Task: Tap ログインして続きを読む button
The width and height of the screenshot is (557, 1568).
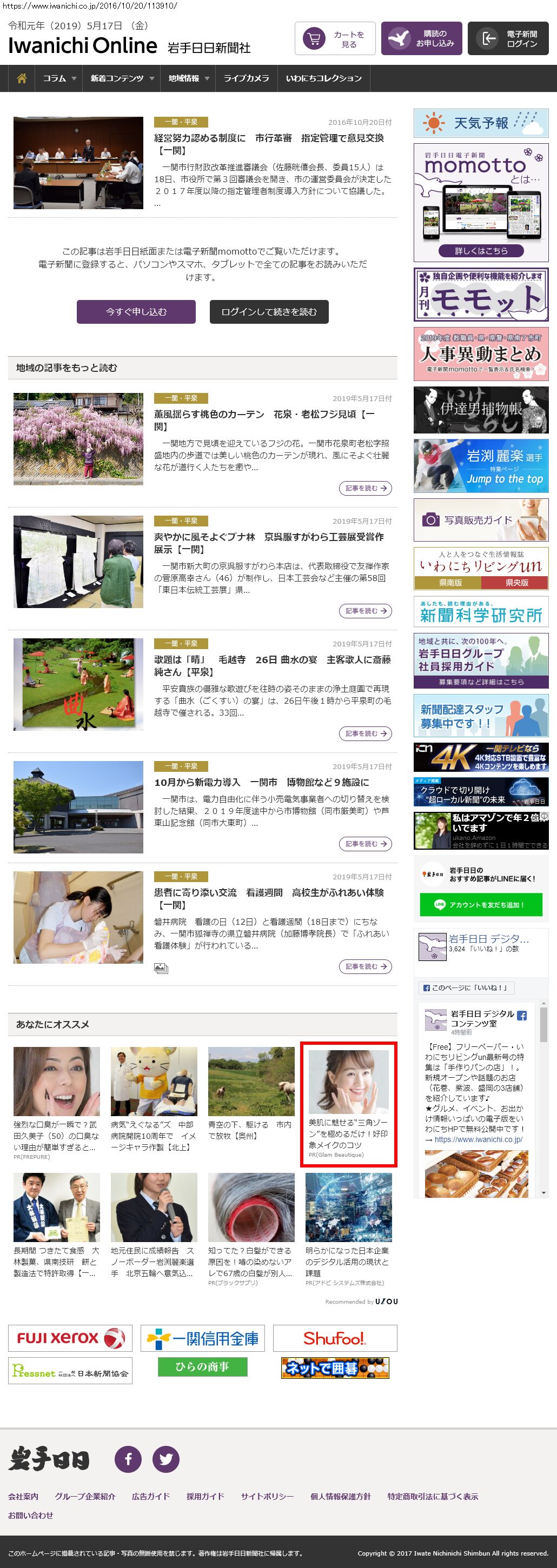Action: [x=269, y=312]
